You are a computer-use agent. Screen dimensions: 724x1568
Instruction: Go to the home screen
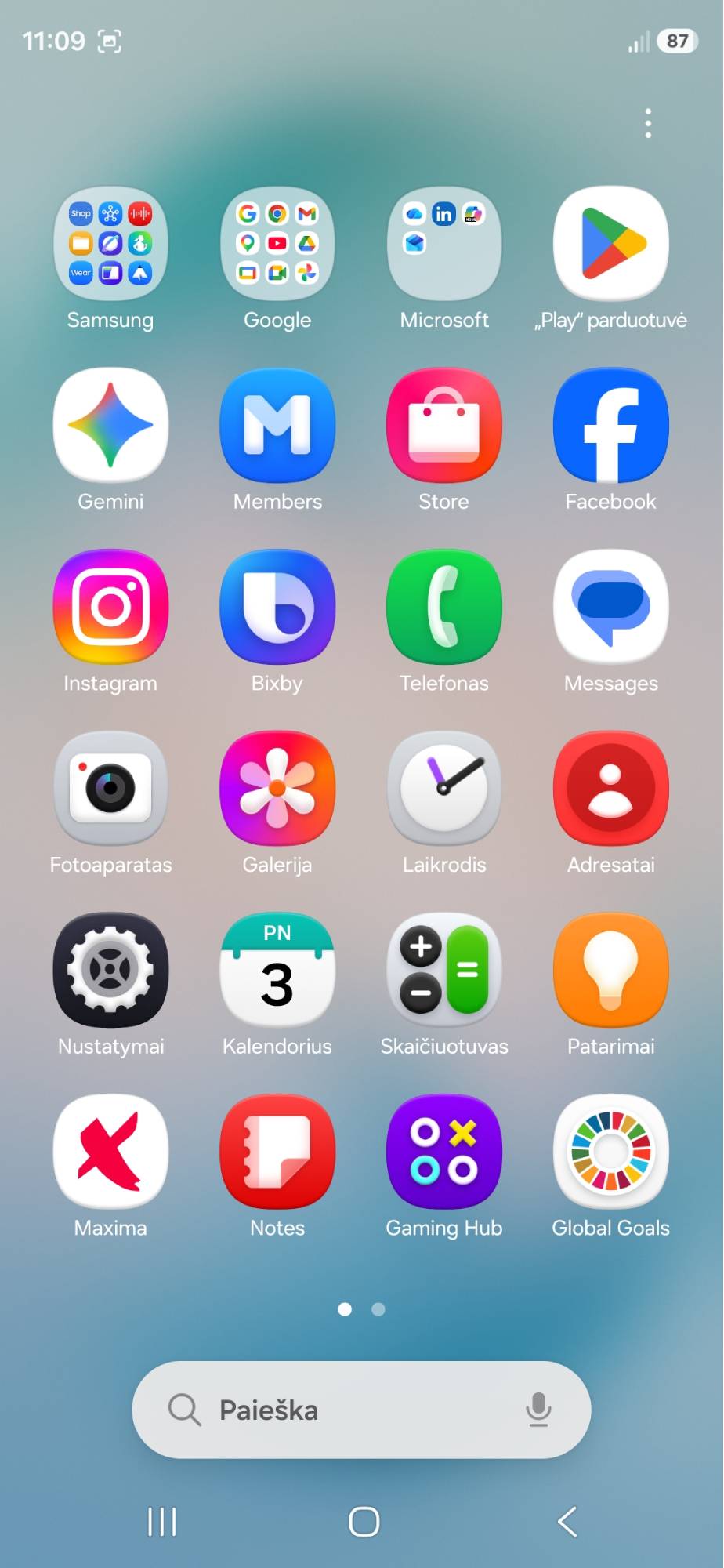coord(364,1522)
